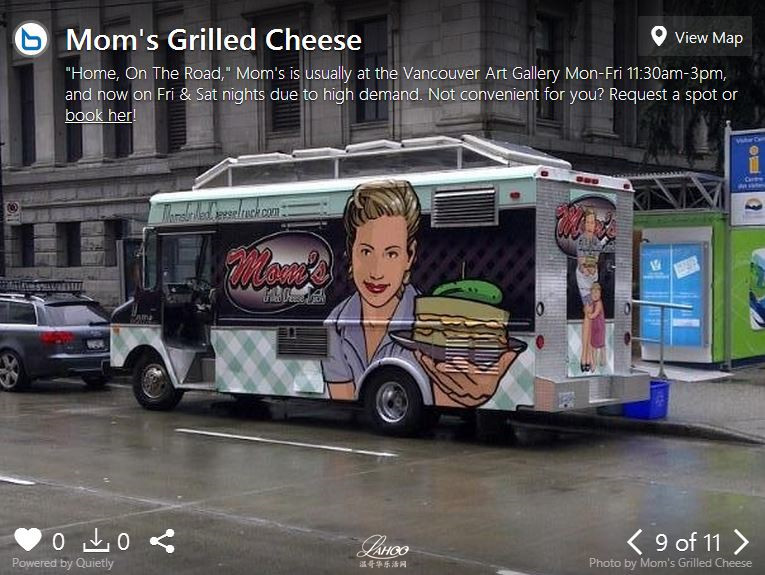Like this photo with the heart icon

tap(28, 540)
